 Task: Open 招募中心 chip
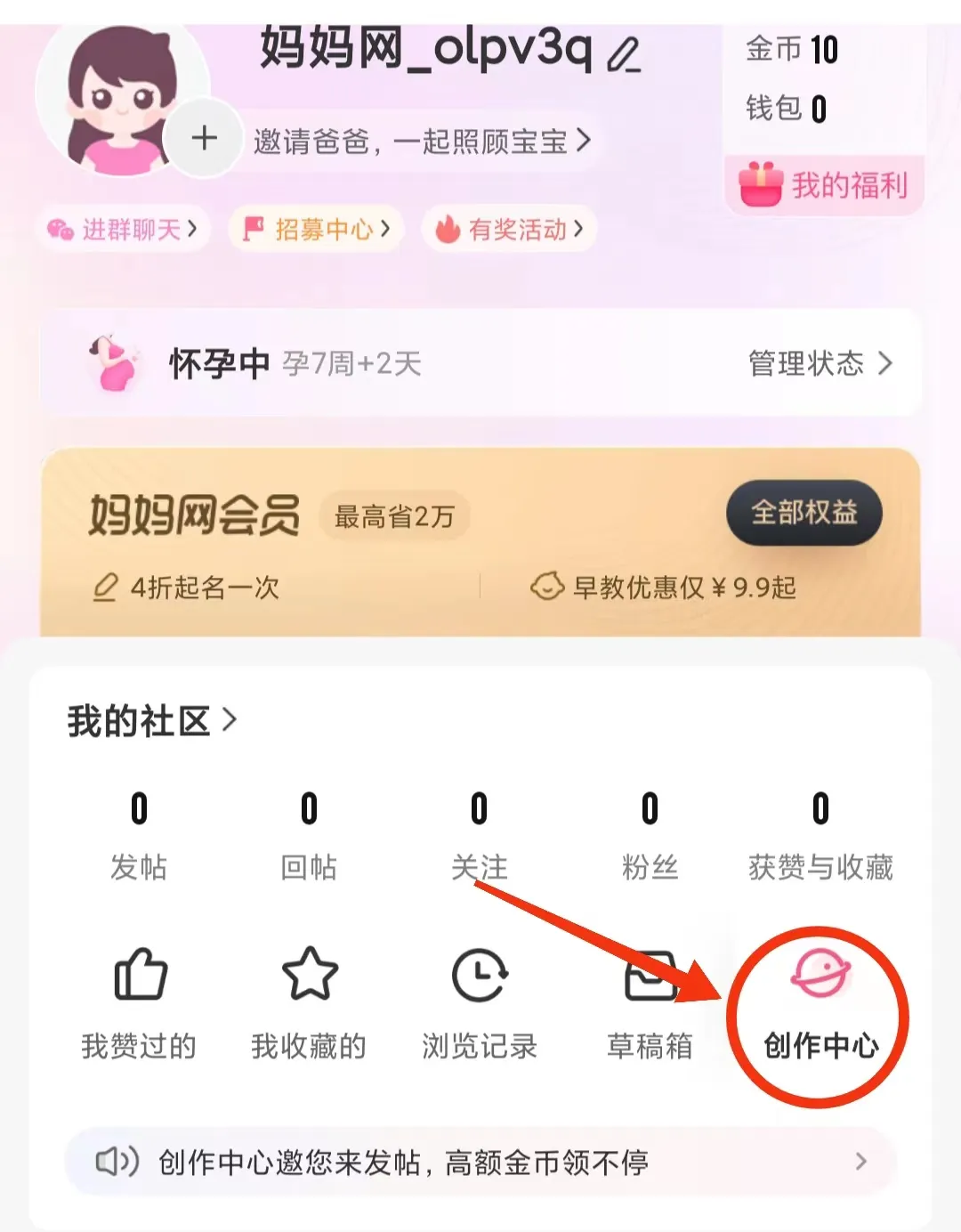[x=317, y=230]
